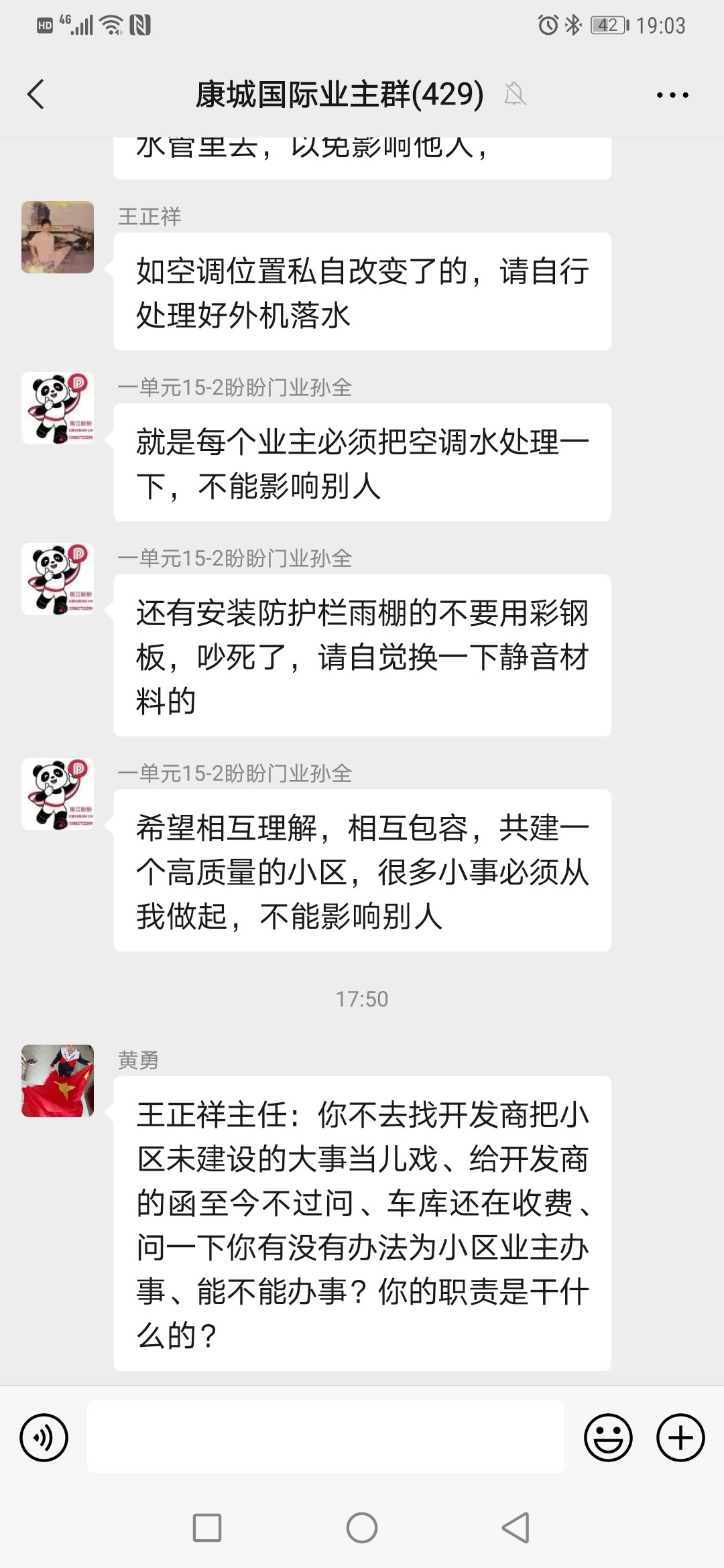This screenshot has height=1568, width=724.
Task: Tap panda avatar beside the 彩钢板 message
Action: (x=58, y=579)
